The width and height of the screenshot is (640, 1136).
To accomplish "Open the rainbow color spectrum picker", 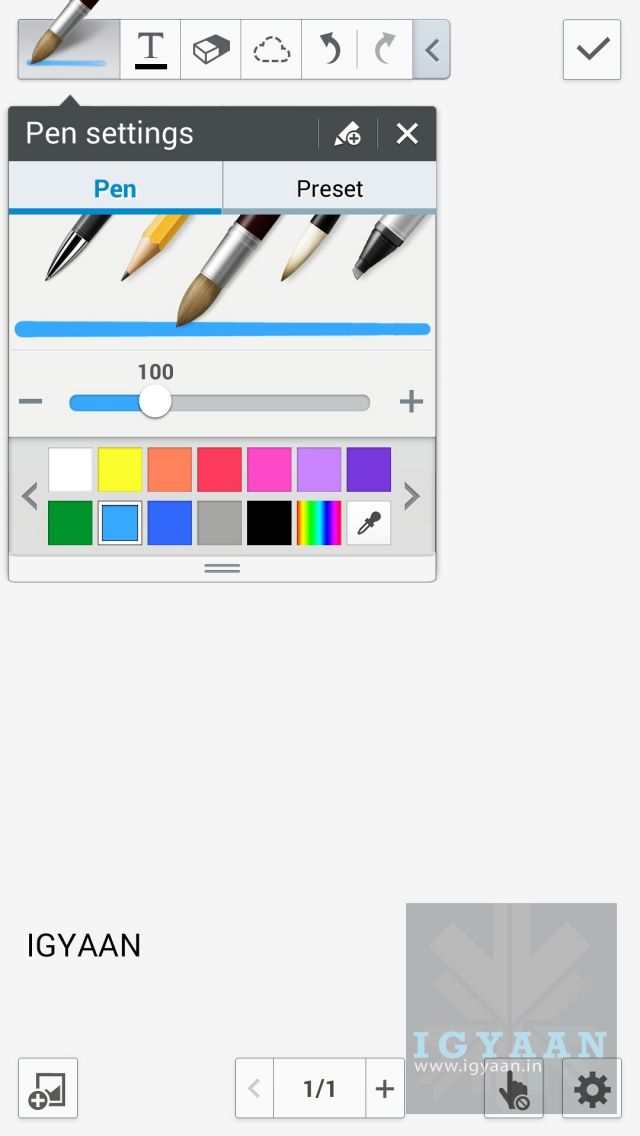I will point(319,523).
